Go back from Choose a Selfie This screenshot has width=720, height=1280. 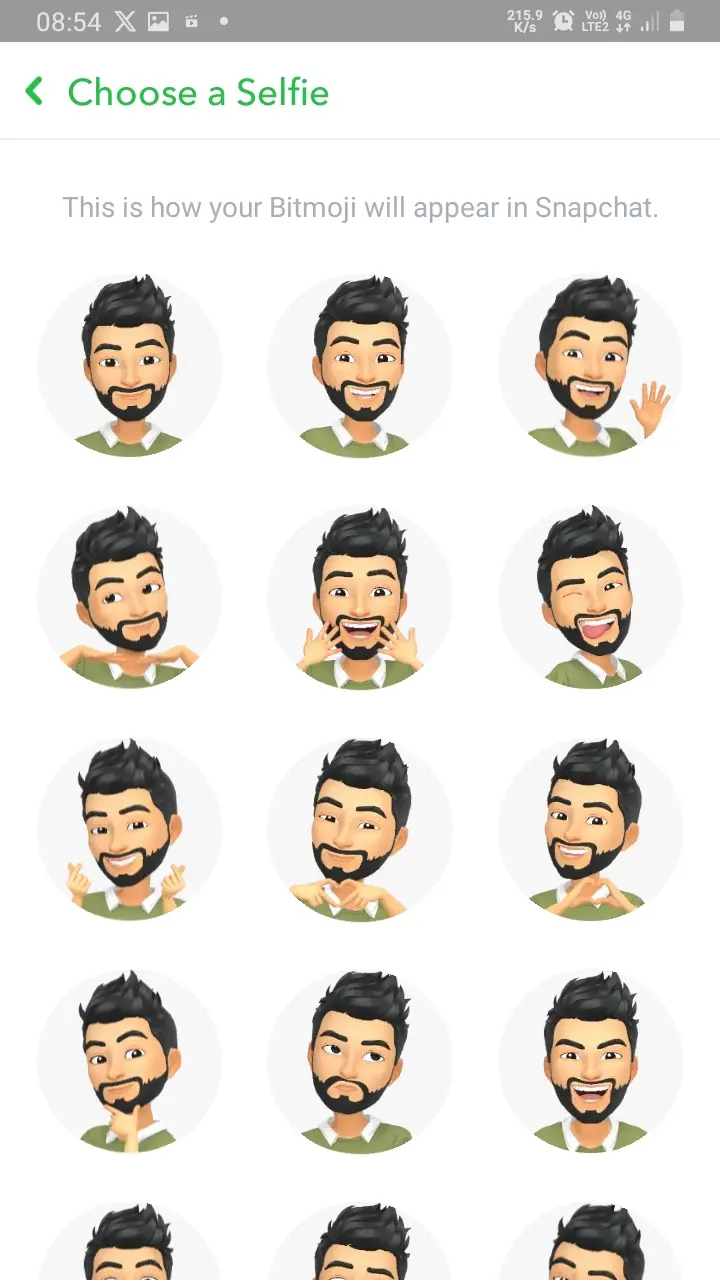(x=35, y=92)
